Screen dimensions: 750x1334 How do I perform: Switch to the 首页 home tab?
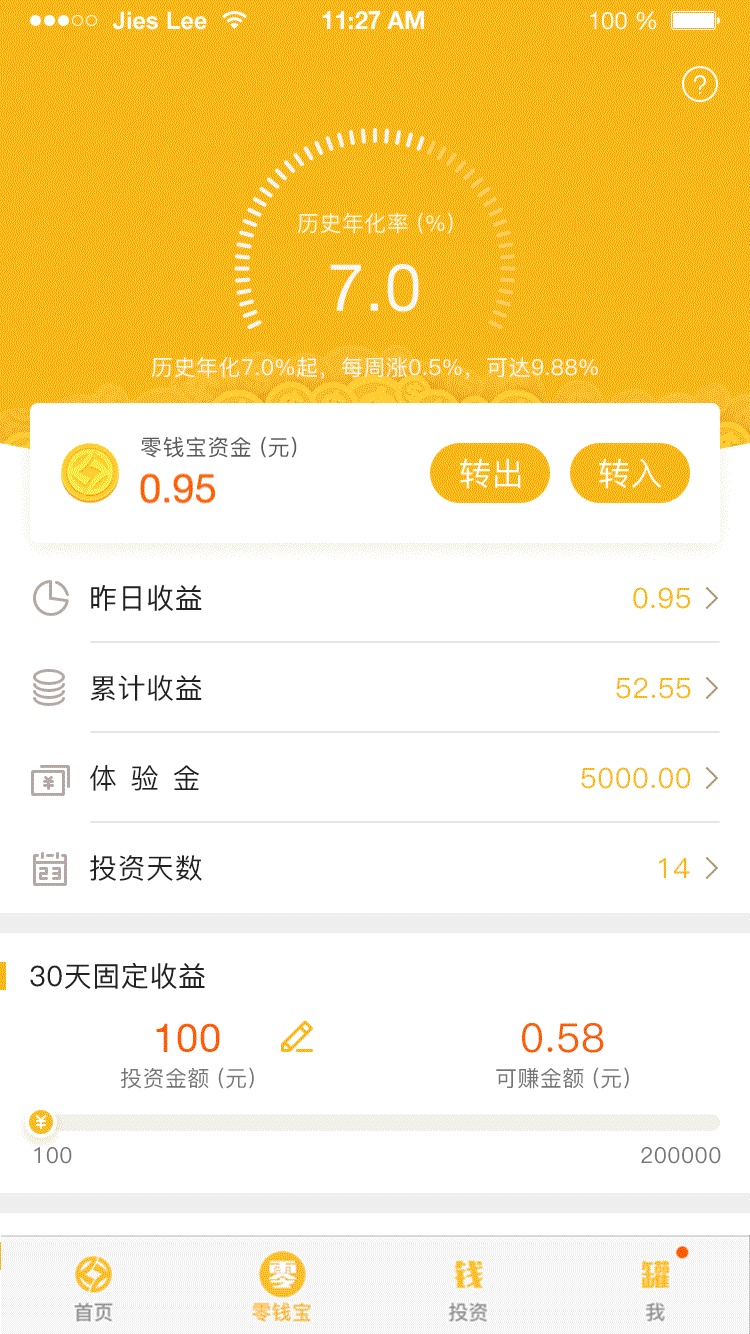(94, 1288)
